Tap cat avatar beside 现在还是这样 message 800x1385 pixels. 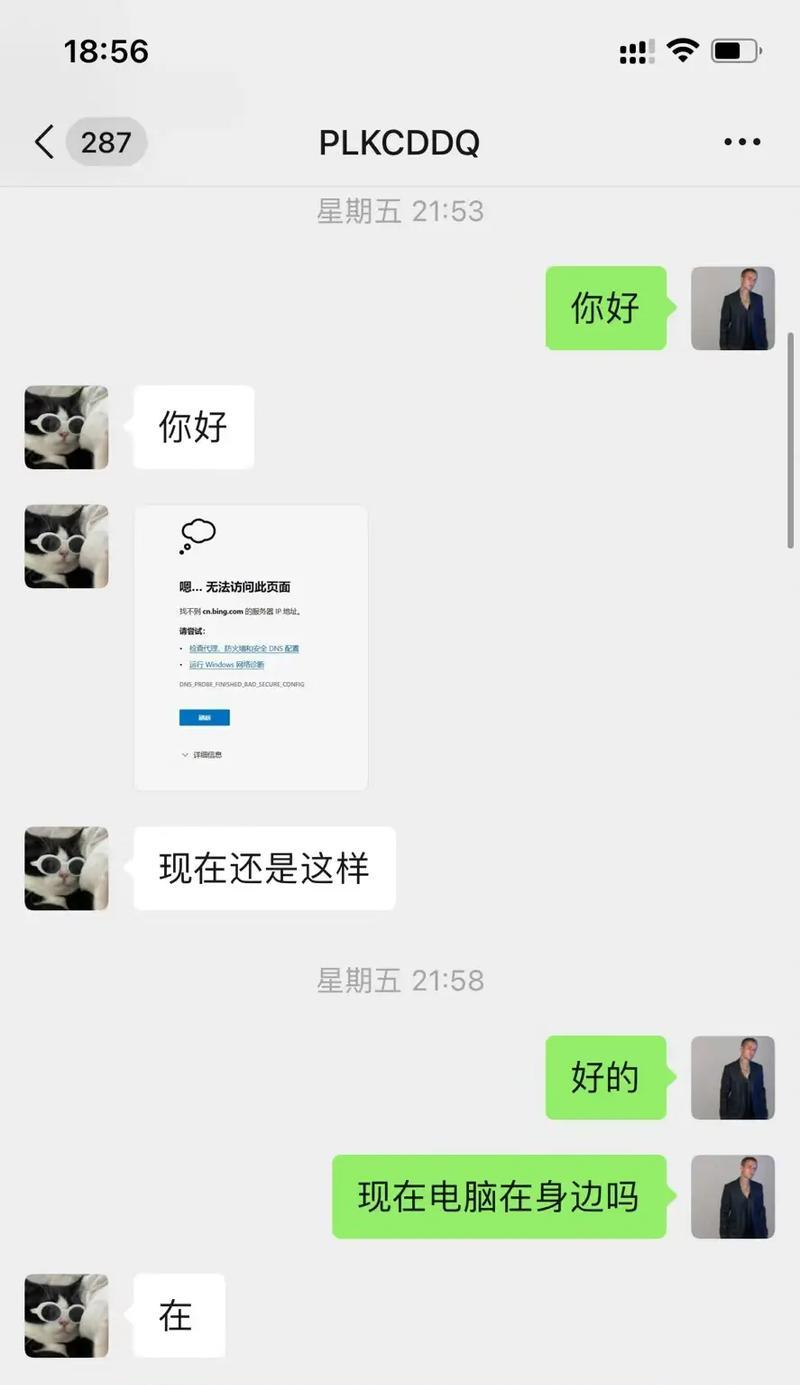click(x=67, y=868)
